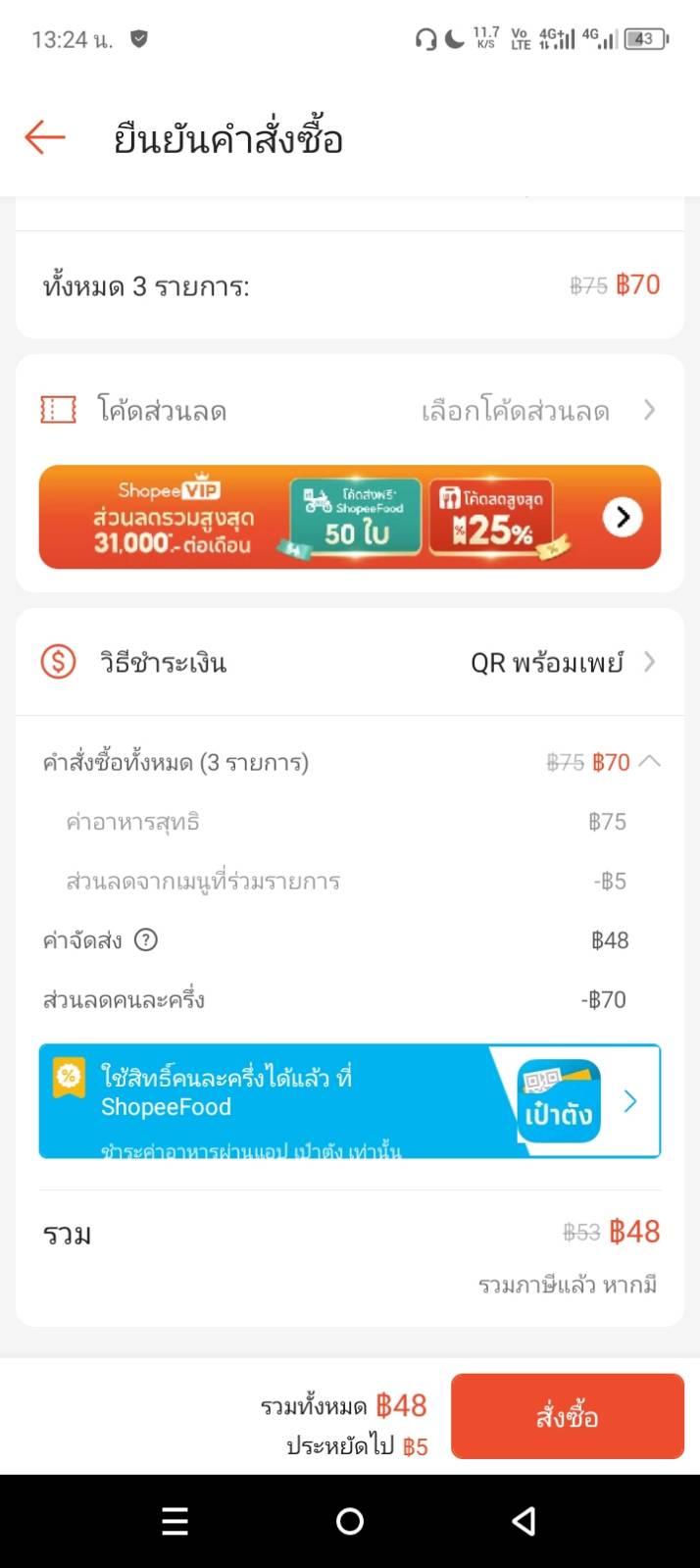Collapse the order total breakdown
700x1568 pixels.
coord(650,762)
